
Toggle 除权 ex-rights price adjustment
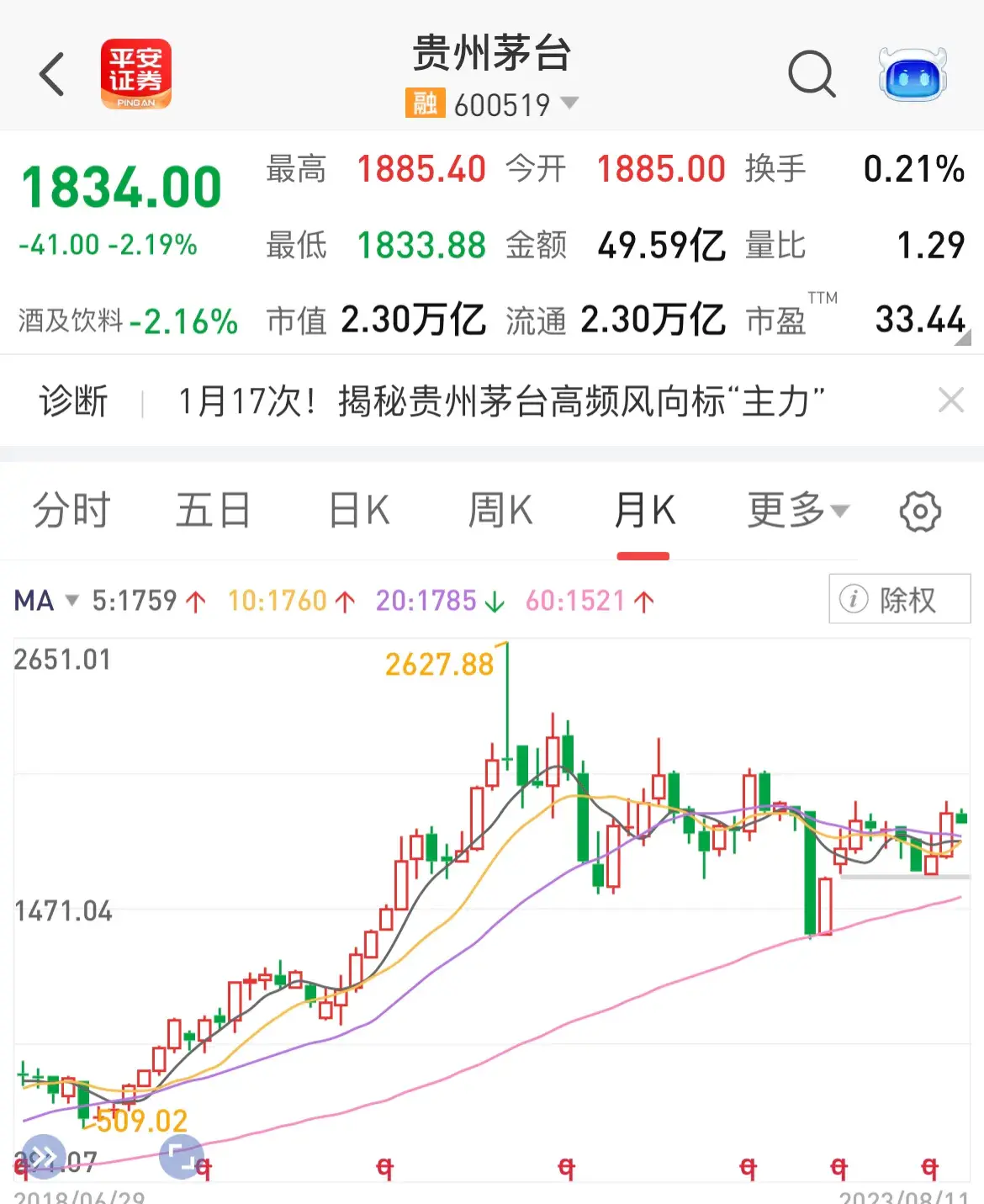tap(909, 598)
